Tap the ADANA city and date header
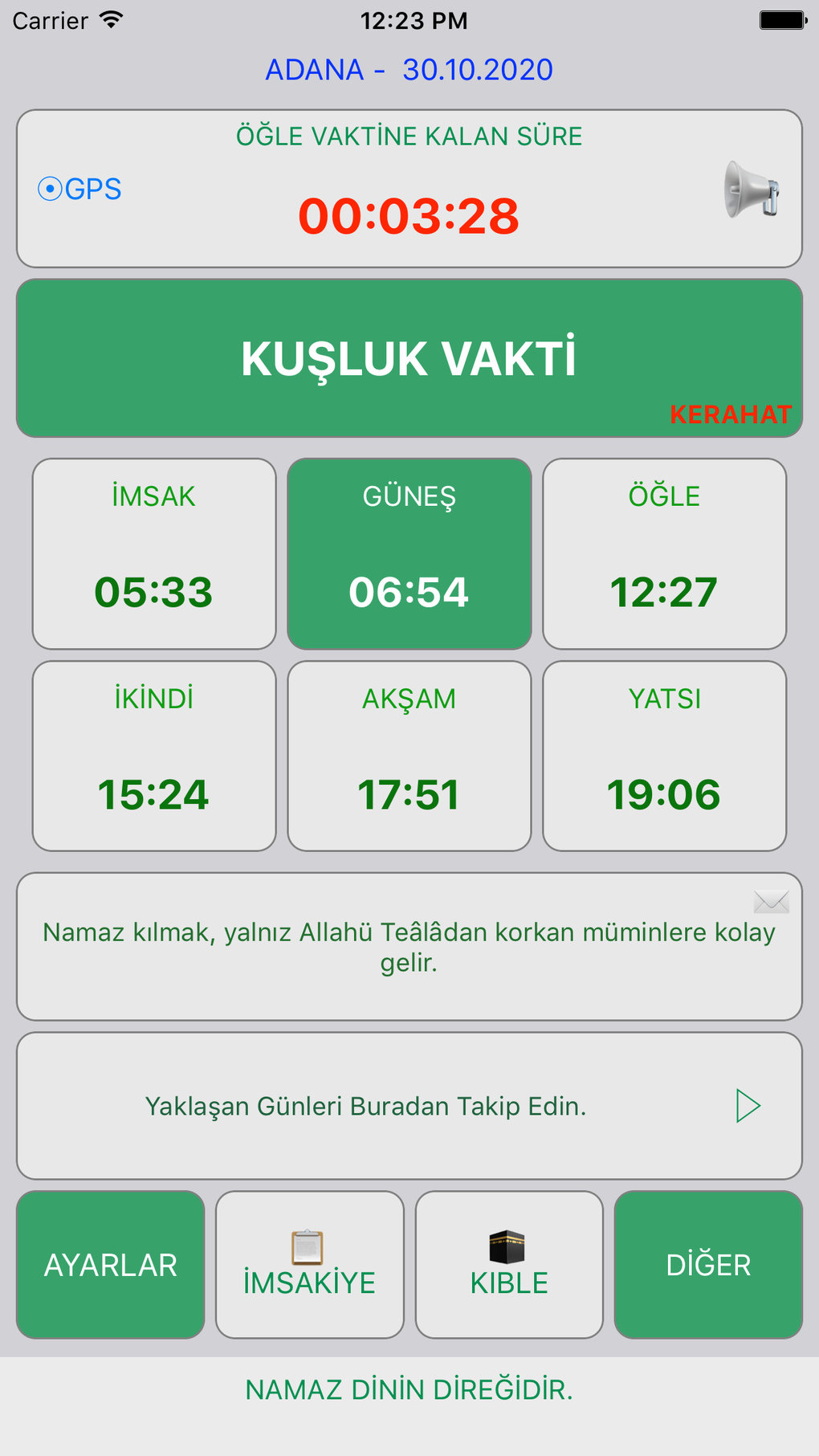 click(x=409, y=70)
